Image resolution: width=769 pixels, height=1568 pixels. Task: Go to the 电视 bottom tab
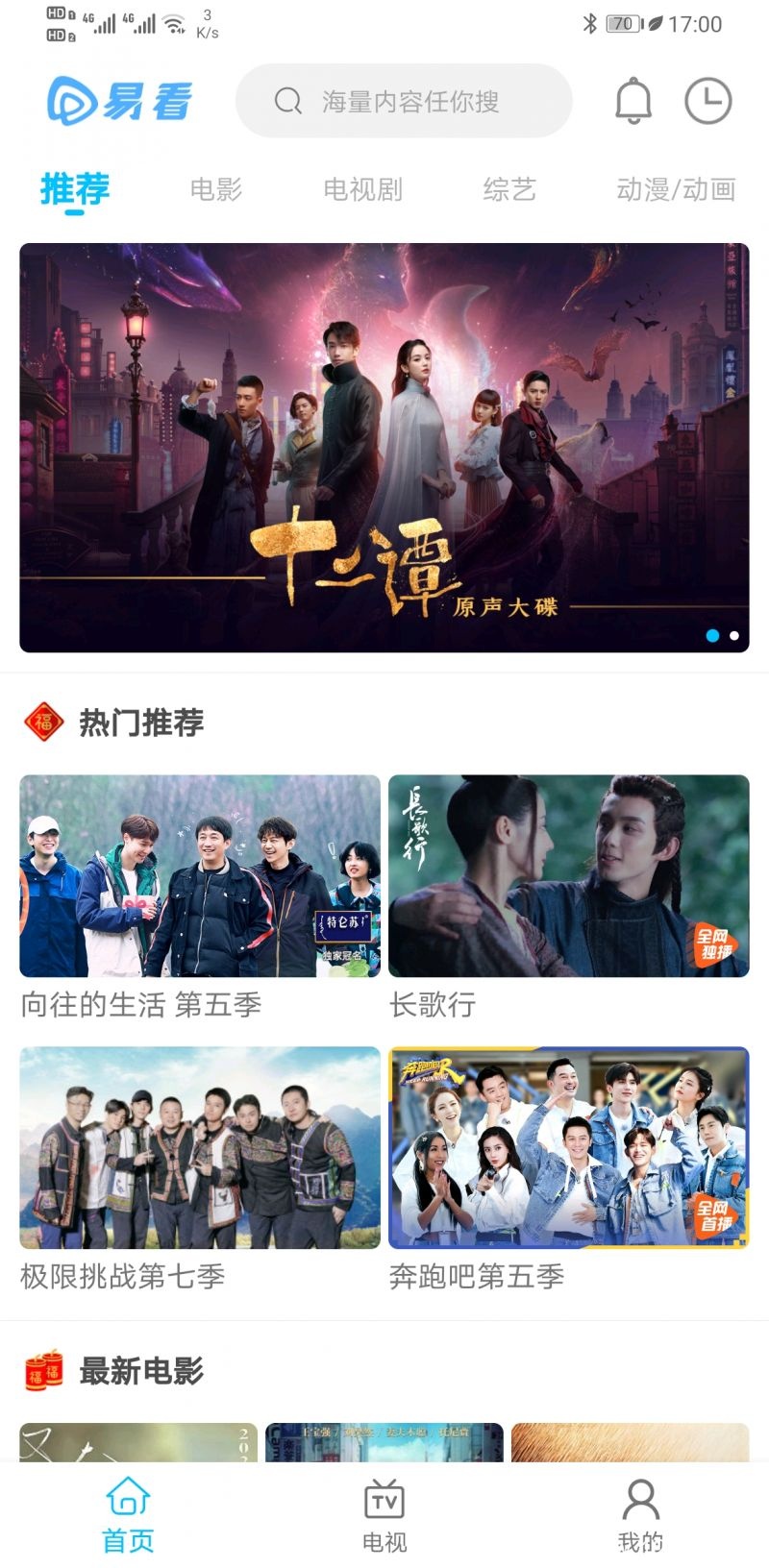click(384, 1515)
